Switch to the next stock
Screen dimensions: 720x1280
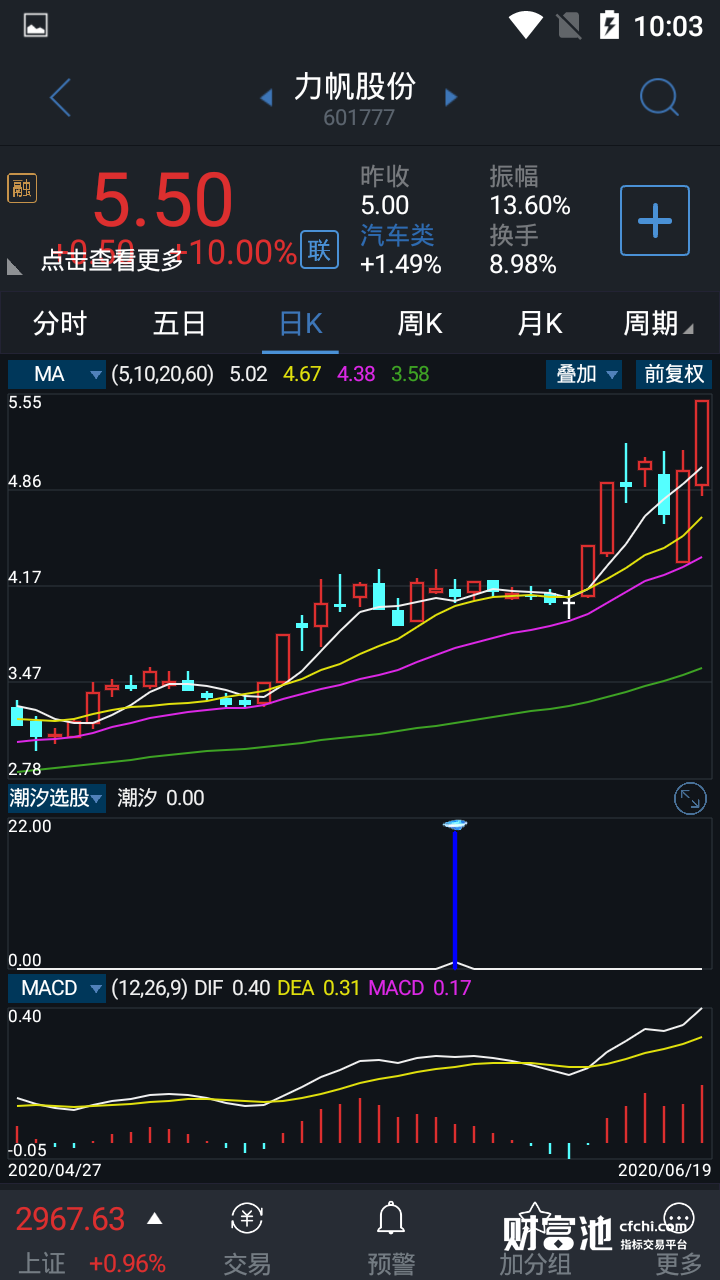click(451, 98)
